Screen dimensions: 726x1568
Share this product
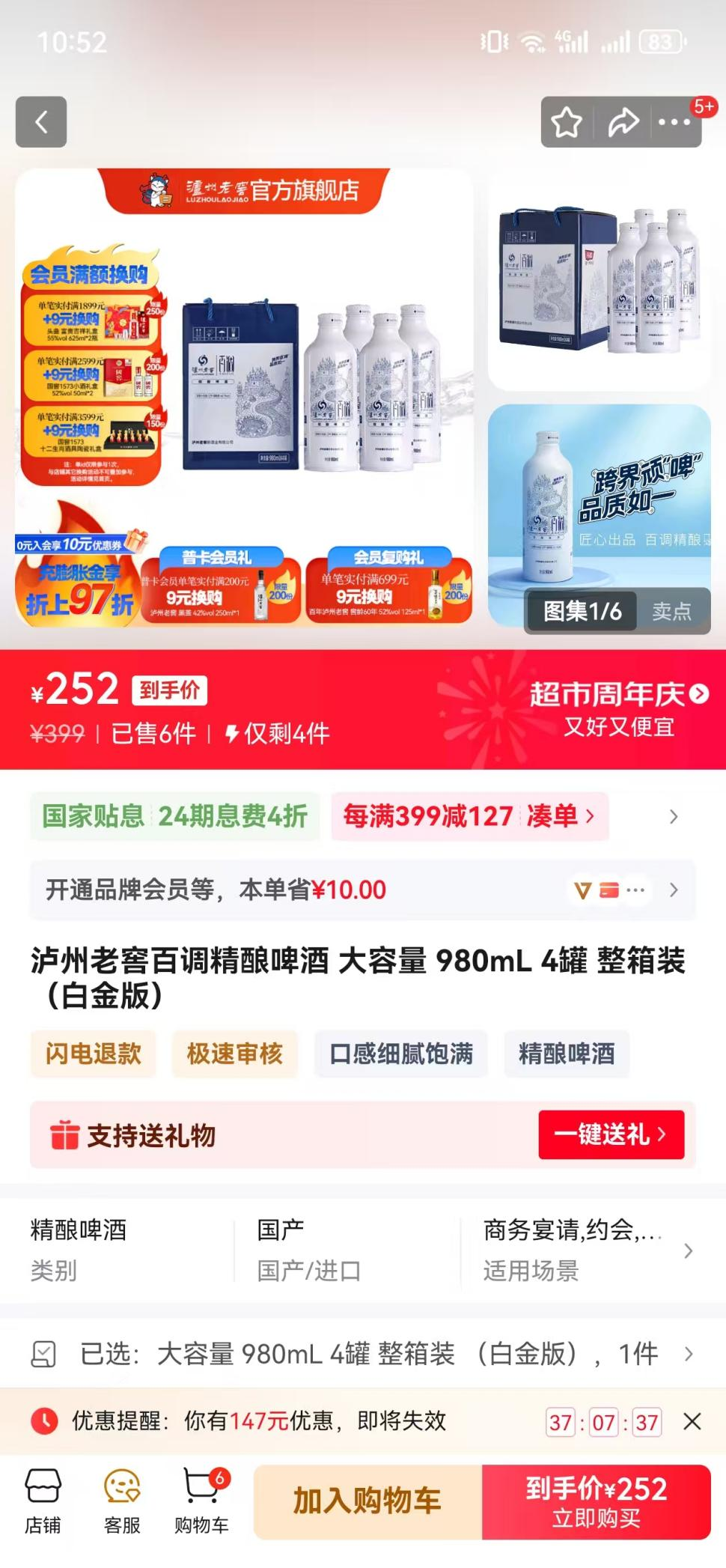(623, 122)
